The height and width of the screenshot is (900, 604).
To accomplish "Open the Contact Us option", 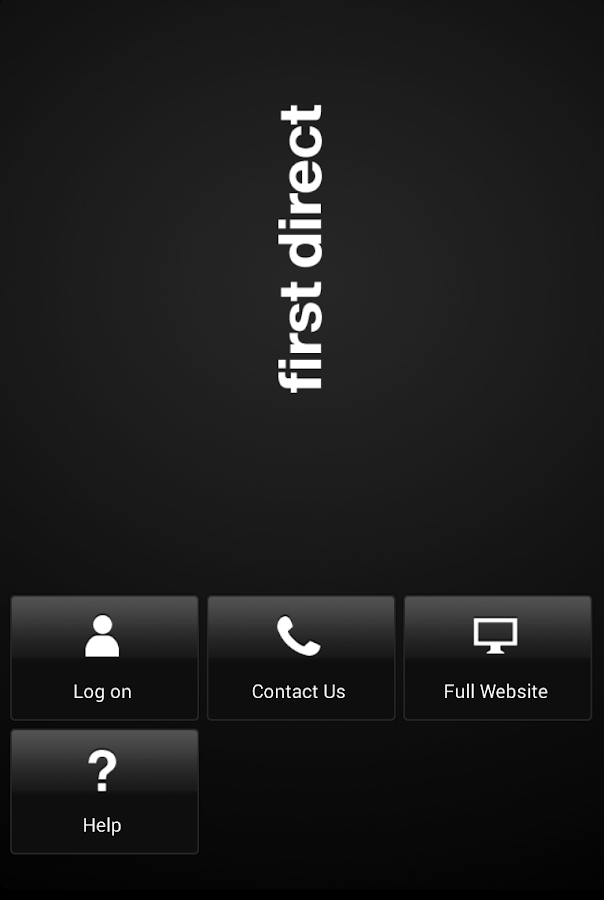I will [x=300, y=658].
